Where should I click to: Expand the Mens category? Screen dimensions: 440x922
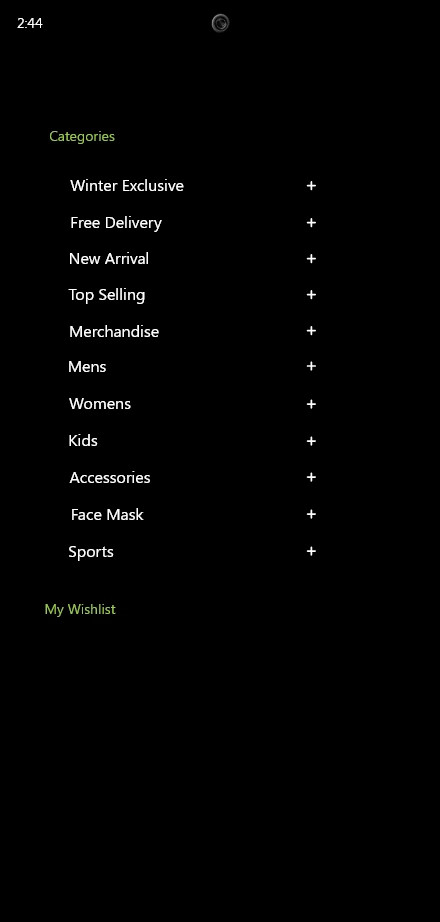(311, 366)
